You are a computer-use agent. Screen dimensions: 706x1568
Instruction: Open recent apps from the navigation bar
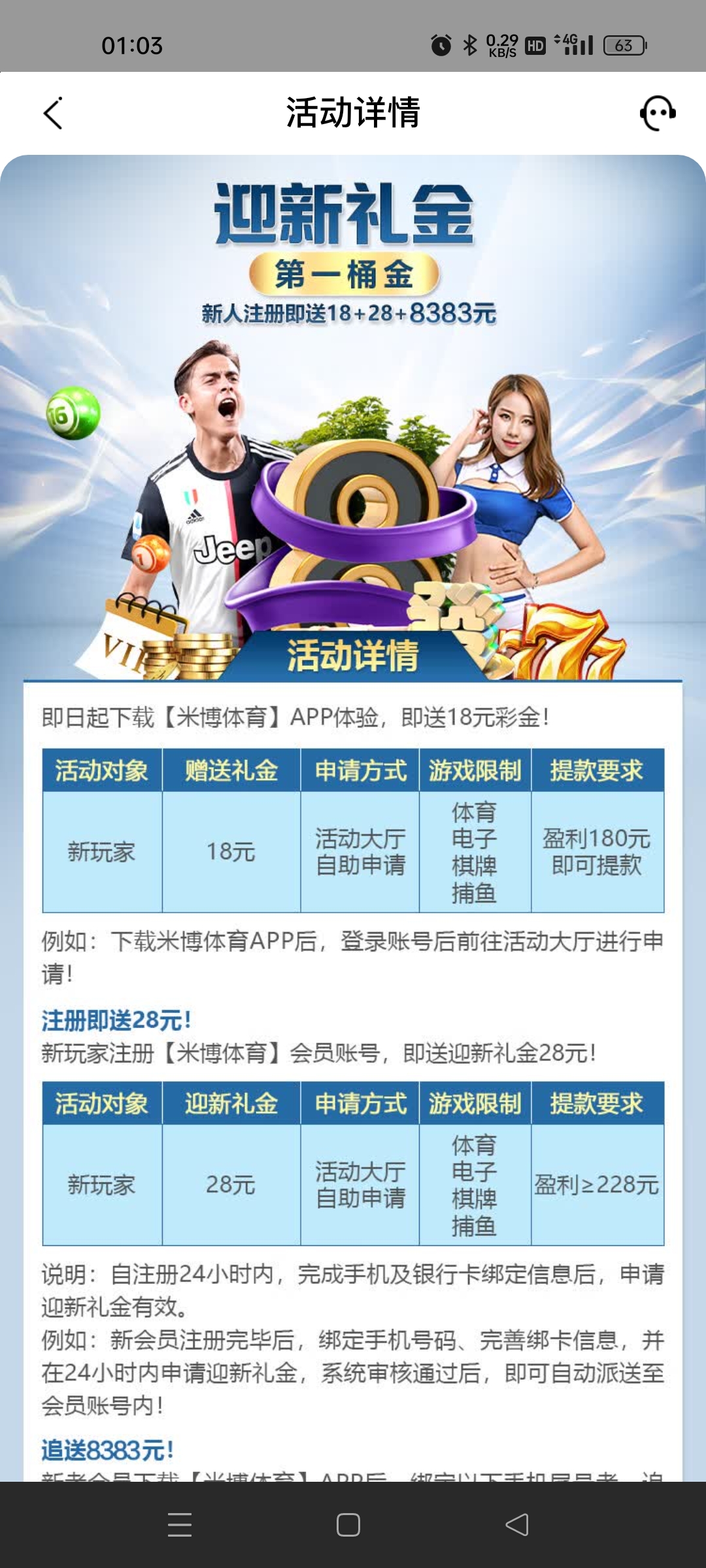[x=180, y=1525]
